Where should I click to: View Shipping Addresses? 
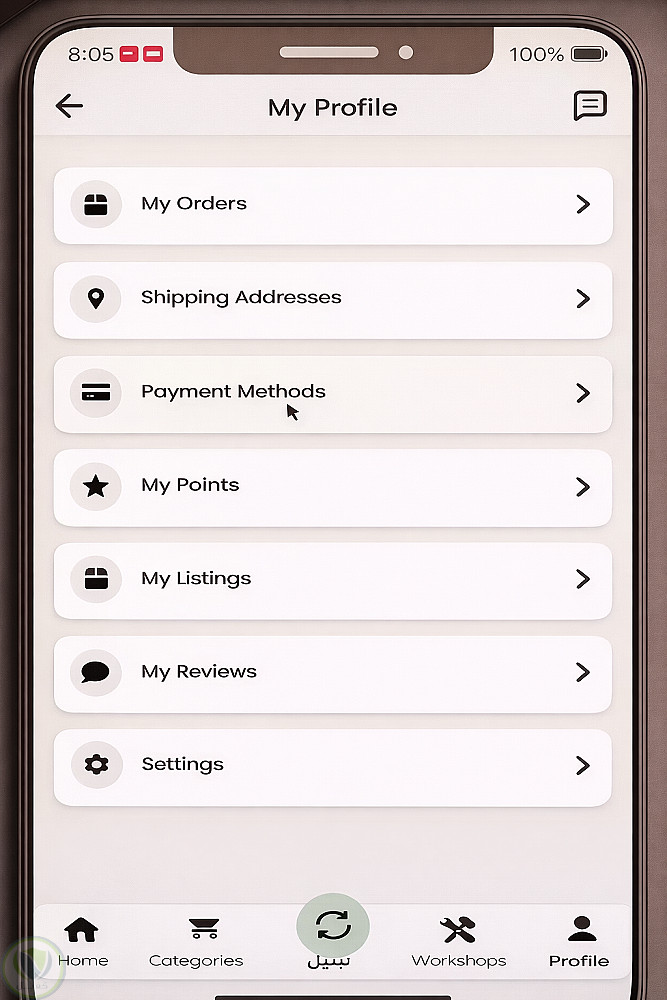coord(332,299)
